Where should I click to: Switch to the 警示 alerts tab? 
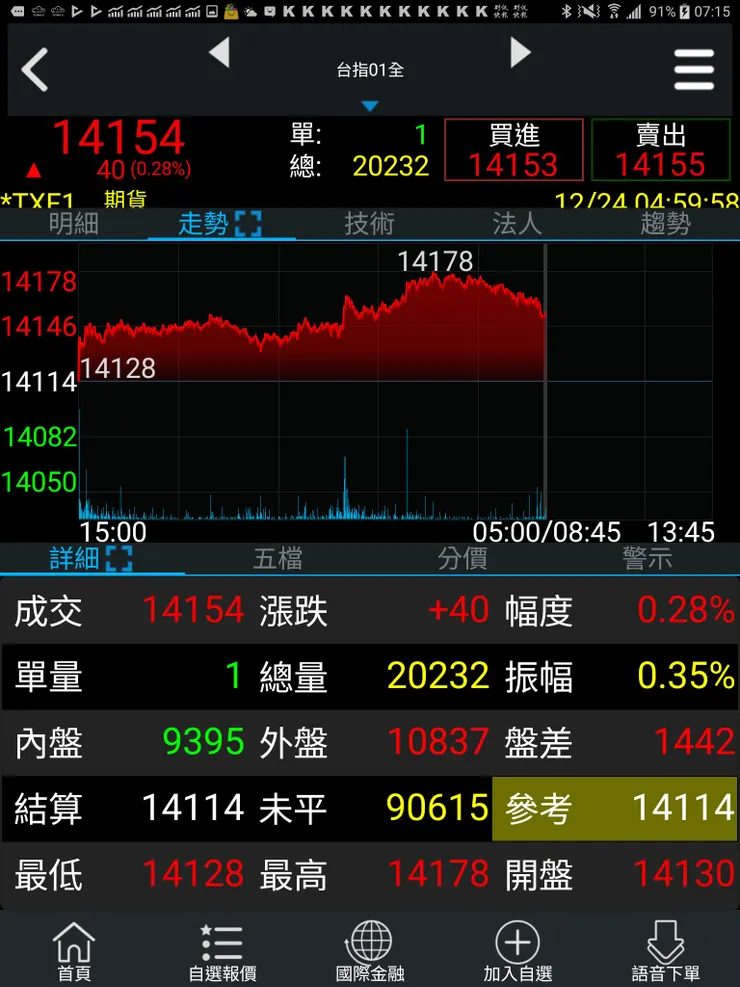tap(647, 558)
